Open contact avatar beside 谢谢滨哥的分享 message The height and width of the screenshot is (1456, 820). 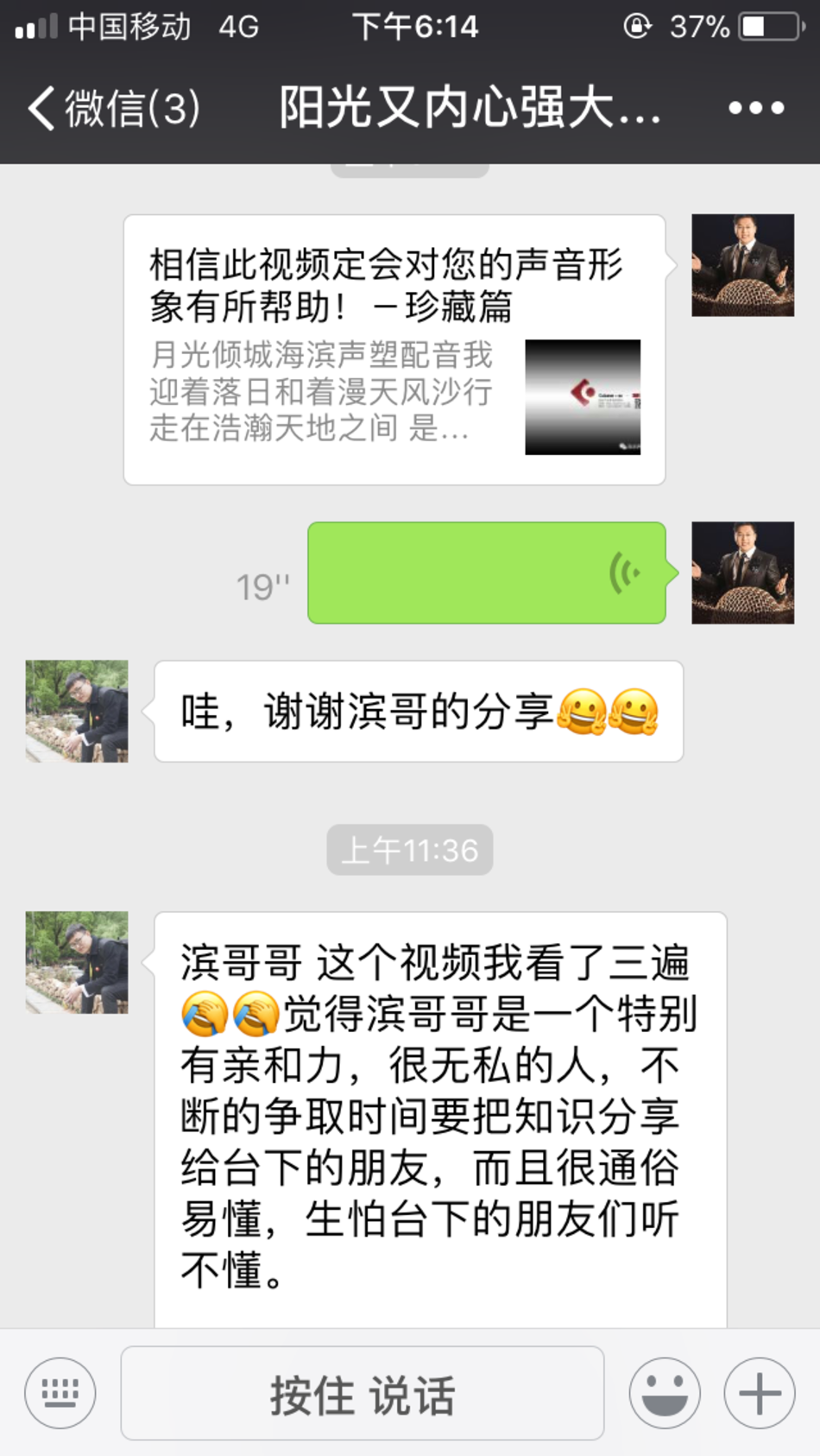click(x=77, y=711)
